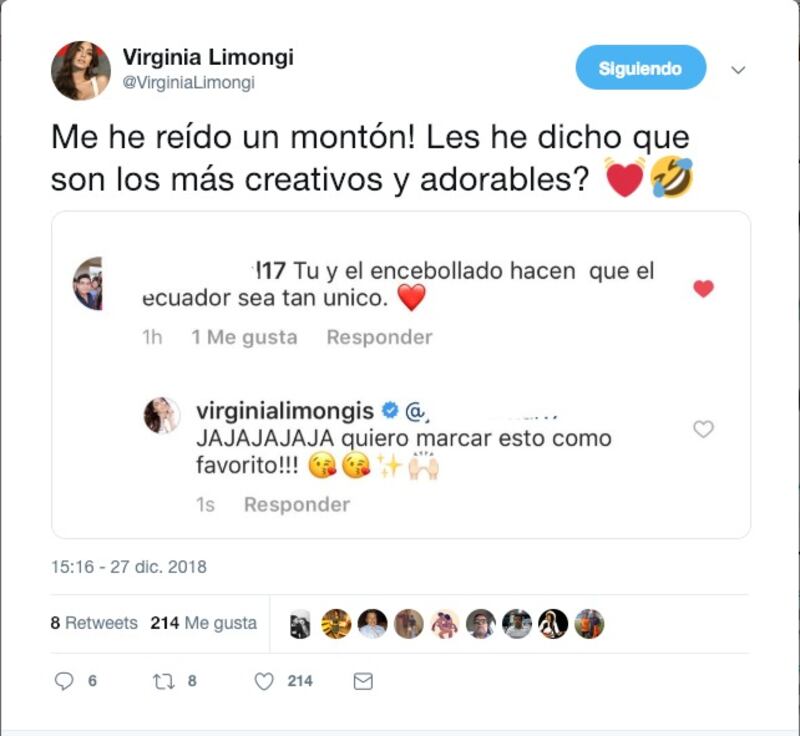Send the tweet via direct message
The image size is (800, 736).
tap(363, 681)
